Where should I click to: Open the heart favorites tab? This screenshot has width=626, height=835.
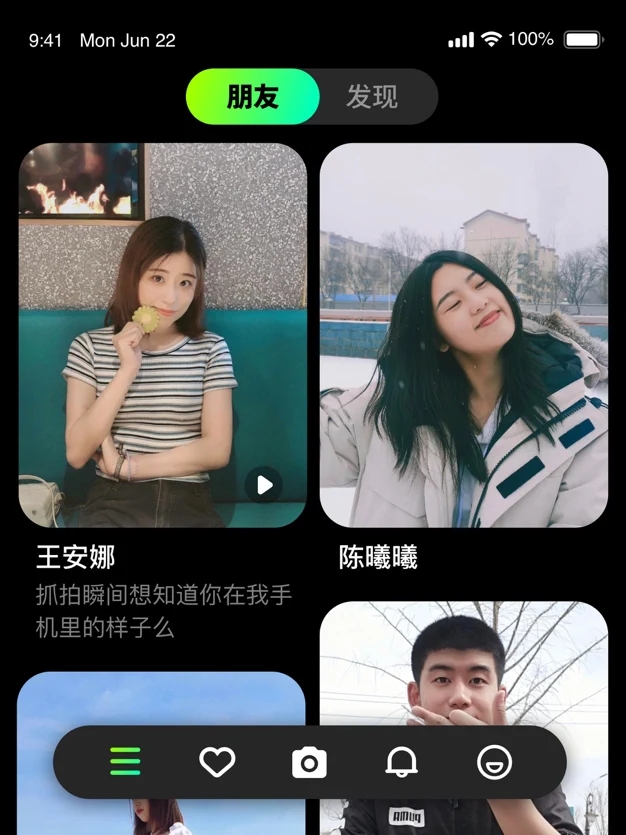(217, 763)
